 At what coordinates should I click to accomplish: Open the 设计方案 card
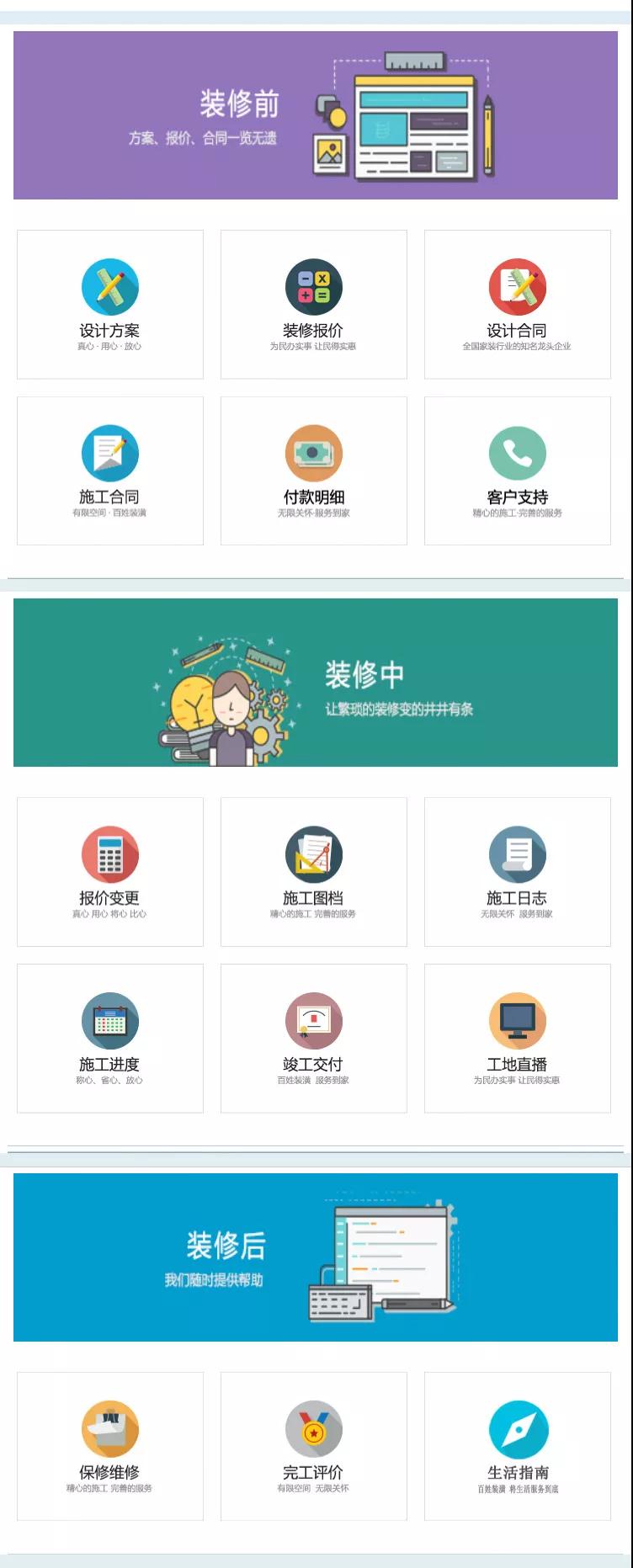point(110,304)
